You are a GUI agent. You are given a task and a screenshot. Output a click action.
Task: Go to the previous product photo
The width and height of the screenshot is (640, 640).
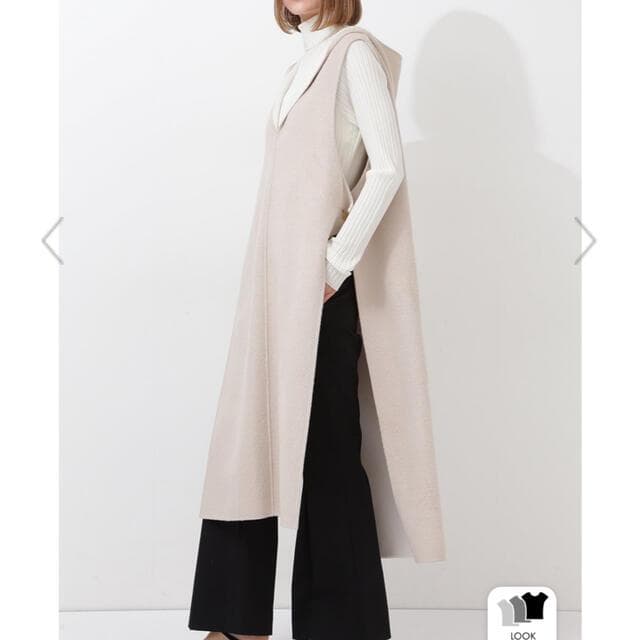(52, 241)
